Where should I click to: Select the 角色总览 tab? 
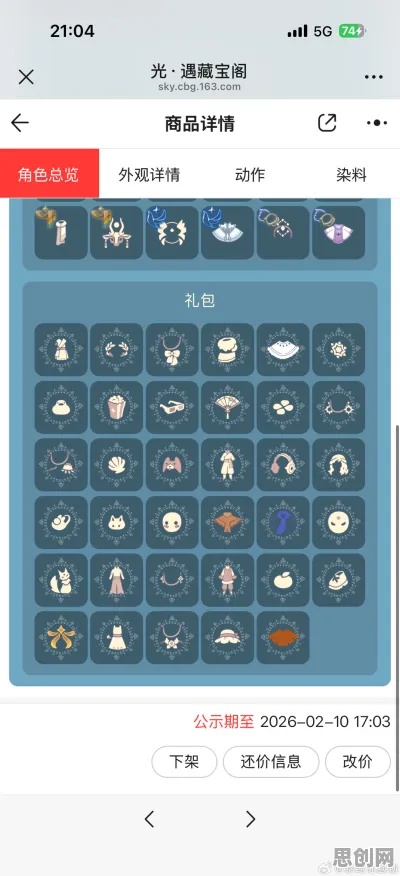pos(49,174)
